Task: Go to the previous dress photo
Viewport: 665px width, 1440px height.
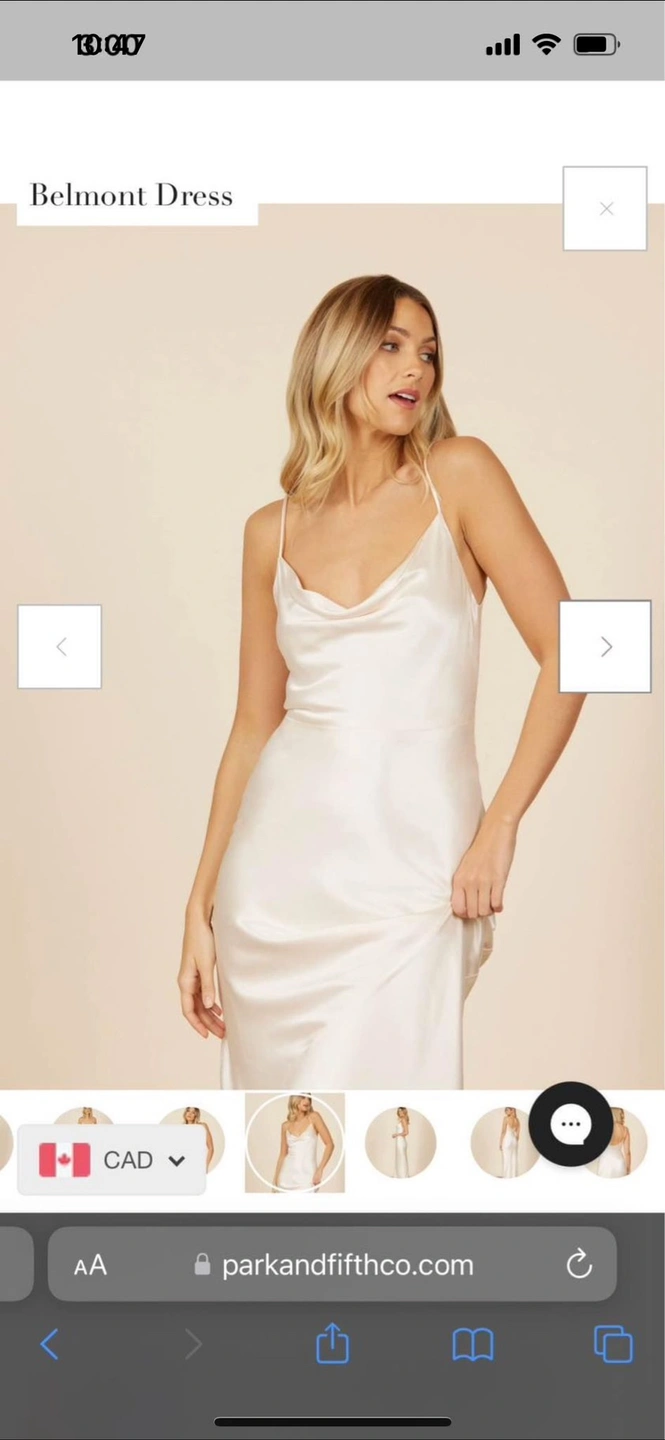Action: click(60, 647)
